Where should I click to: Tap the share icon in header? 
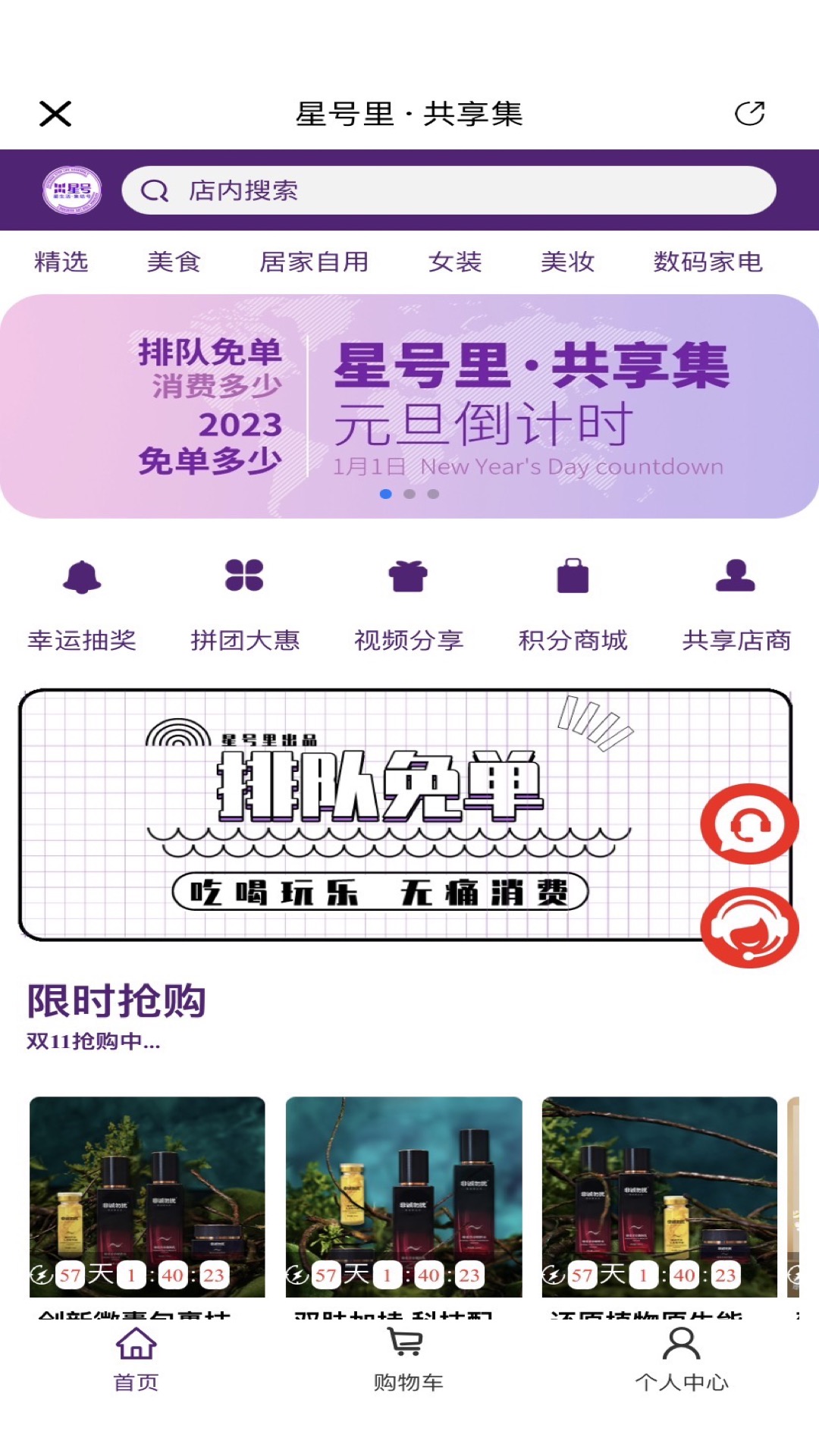point(749,114)
